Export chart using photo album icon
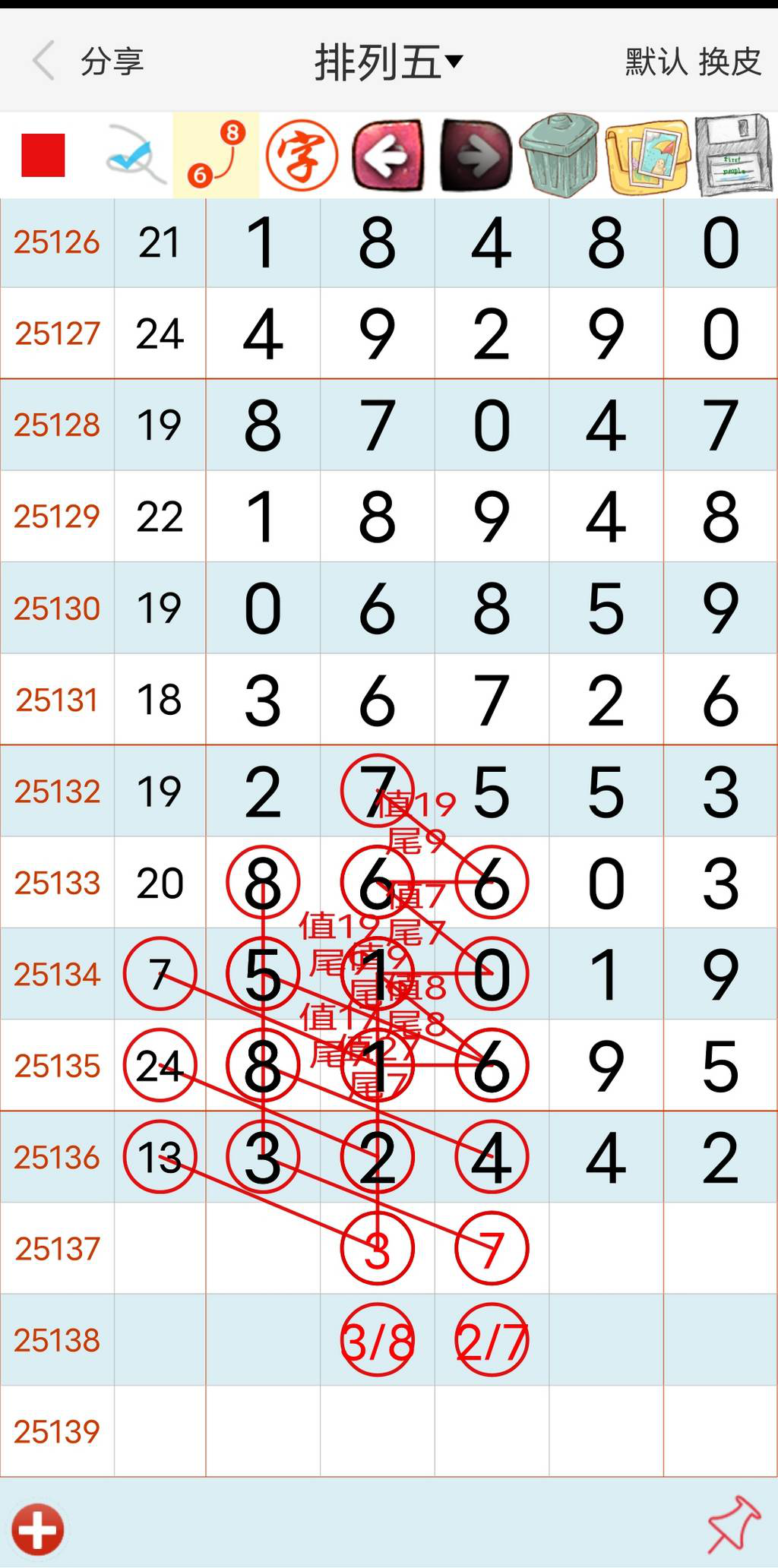The height and width of the screenshot is (1568, 778). pyautogui.click(x=647, y=156)
